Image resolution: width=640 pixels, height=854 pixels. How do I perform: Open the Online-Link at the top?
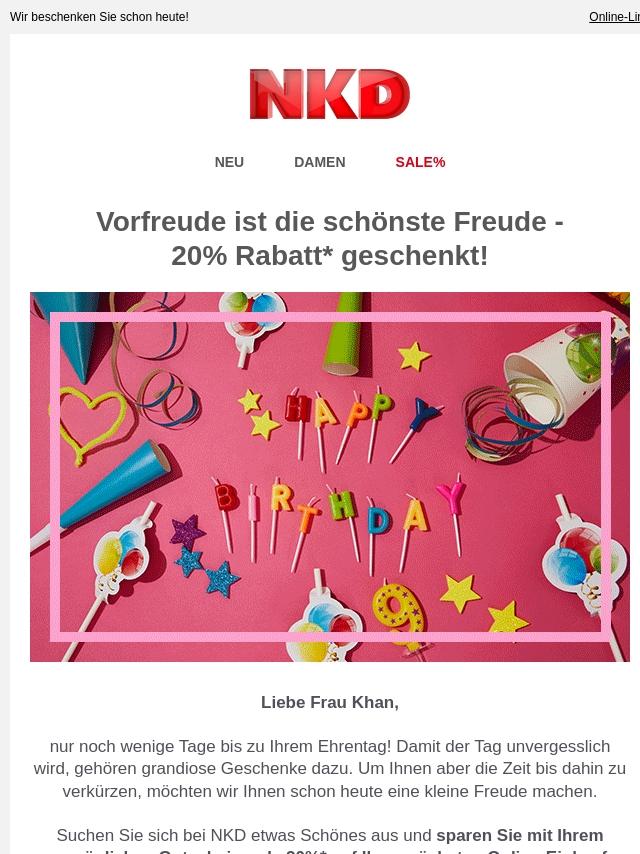click(614, 17)
